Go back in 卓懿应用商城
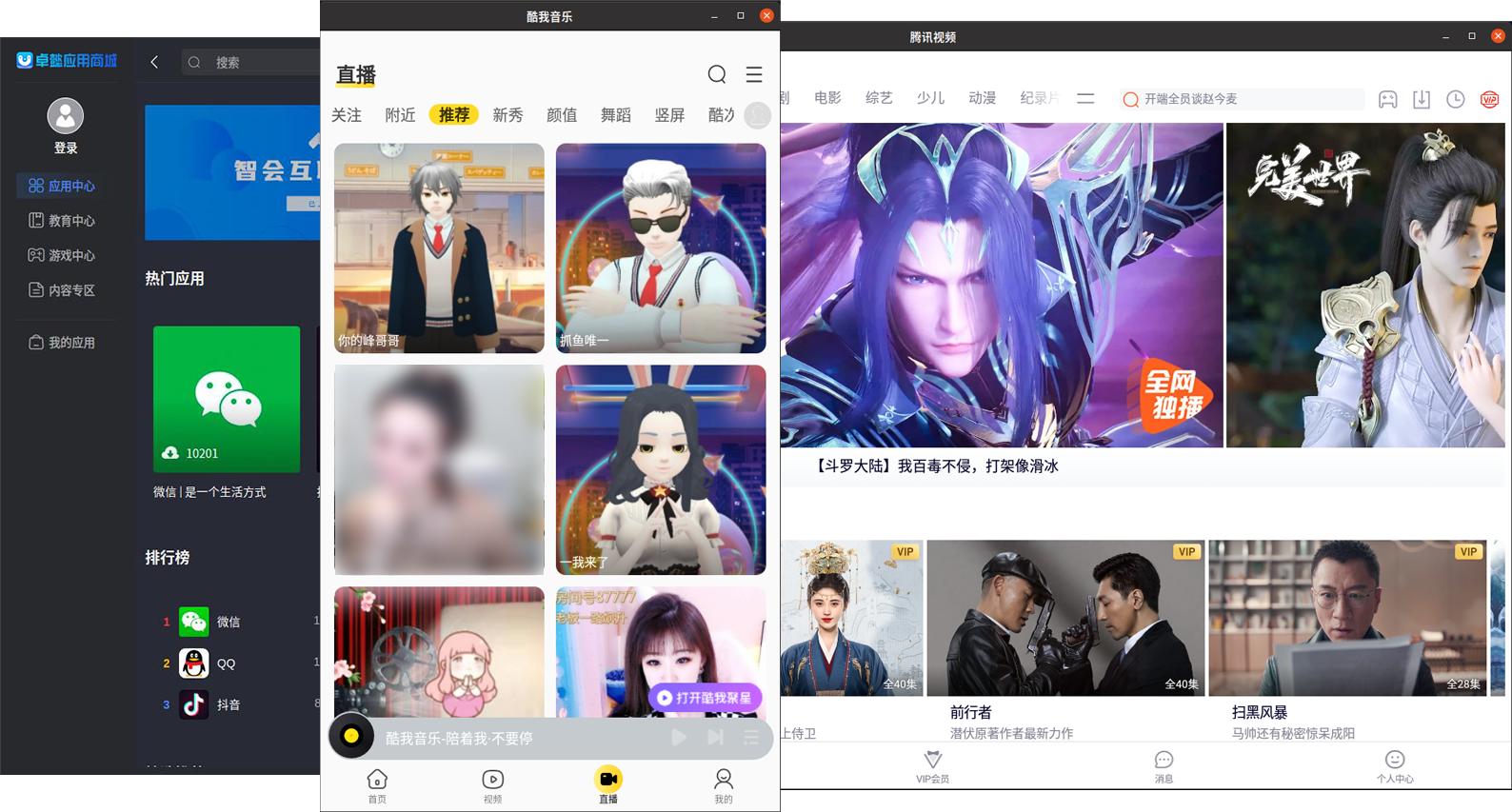Screen dimensions: 1512x812 click(x=154, y=62)
